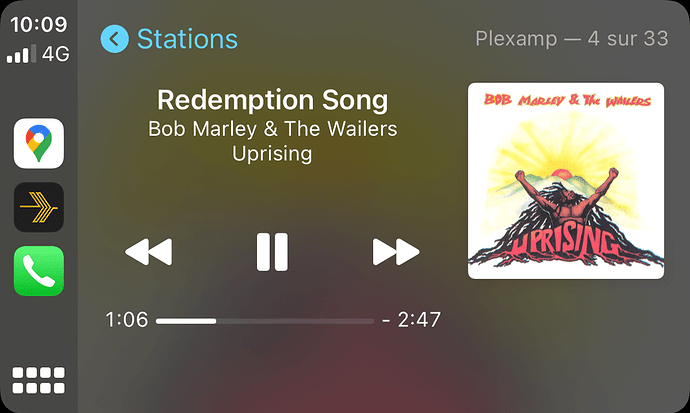The width and height of the screenshot is (690, 413).
Task: Go back to Stations
Action: [x=169, y=40]
